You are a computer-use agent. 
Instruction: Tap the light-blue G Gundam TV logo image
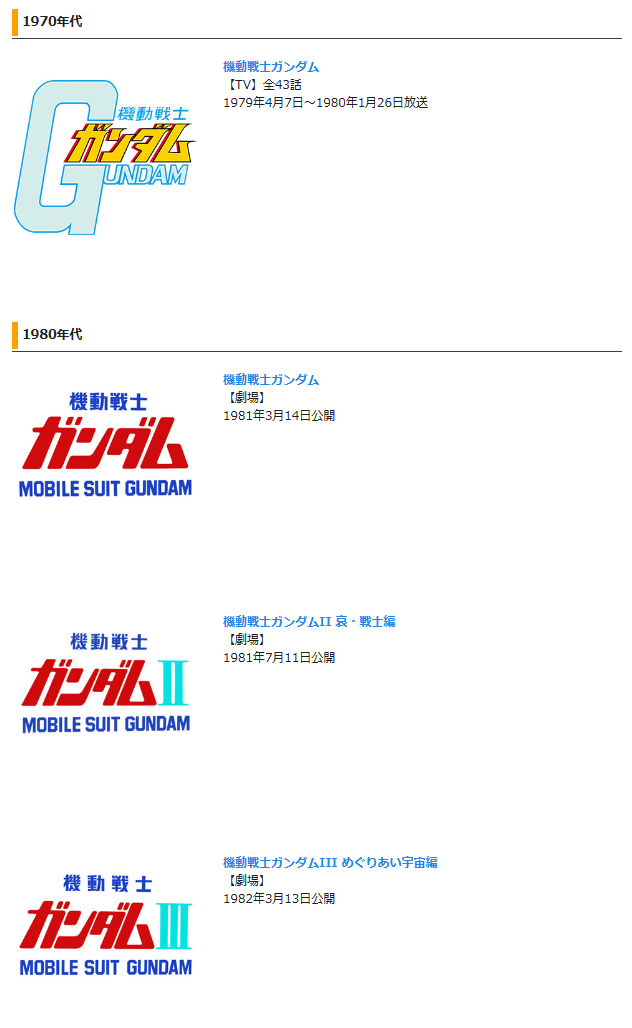click(105, 157)
